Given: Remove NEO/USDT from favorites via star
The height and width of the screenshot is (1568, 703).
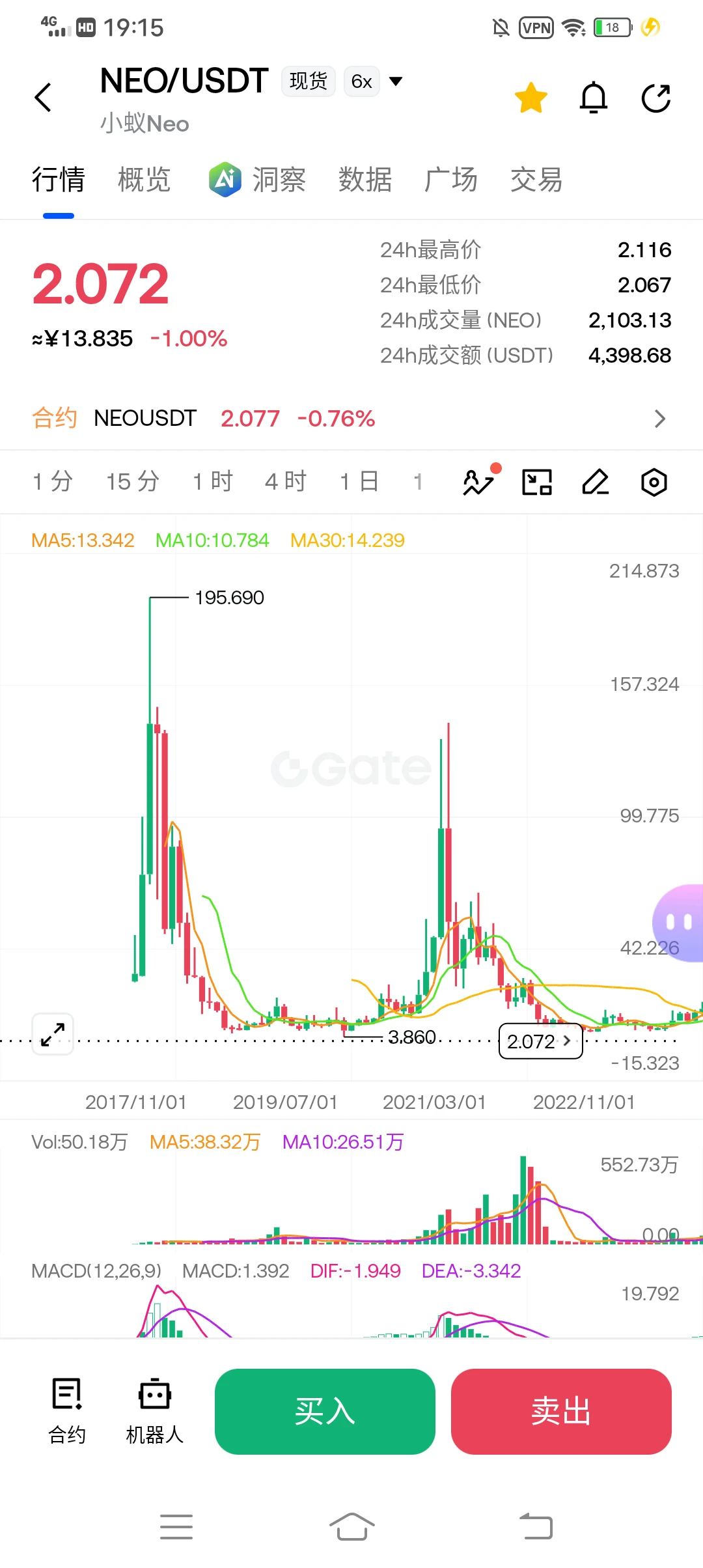Looking at the screenshot, I should pos(531,98).
